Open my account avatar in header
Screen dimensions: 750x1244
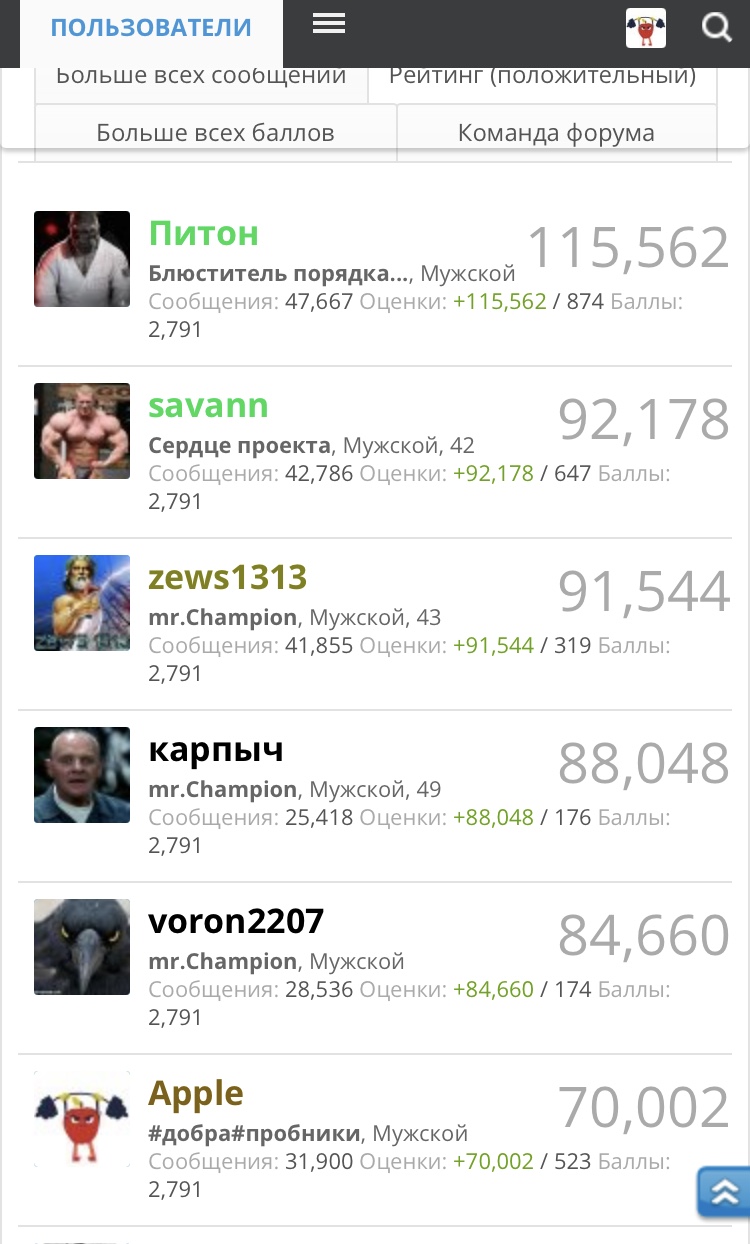[646, 28]
